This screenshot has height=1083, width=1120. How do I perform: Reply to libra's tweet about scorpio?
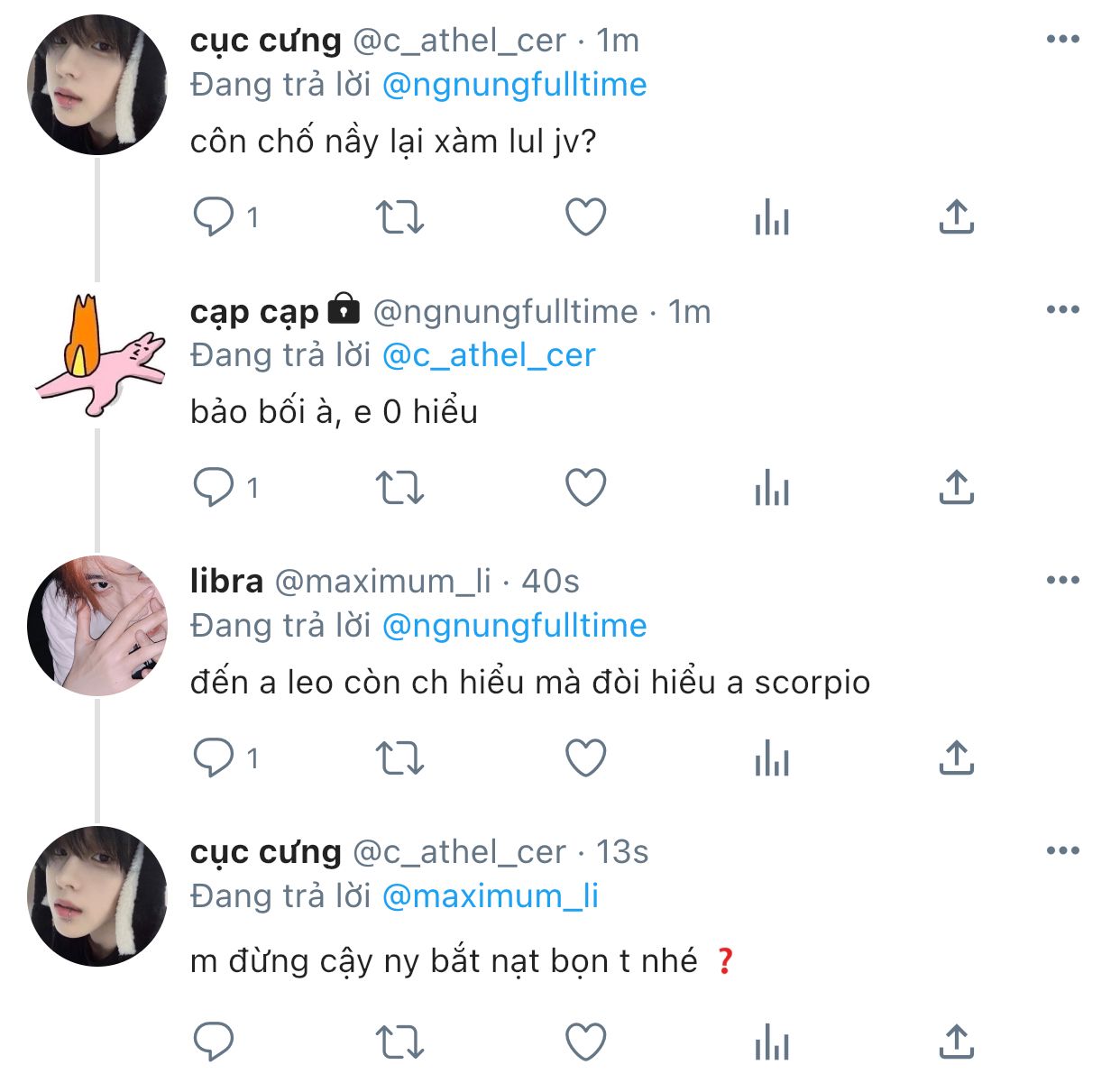click(214, 758)
